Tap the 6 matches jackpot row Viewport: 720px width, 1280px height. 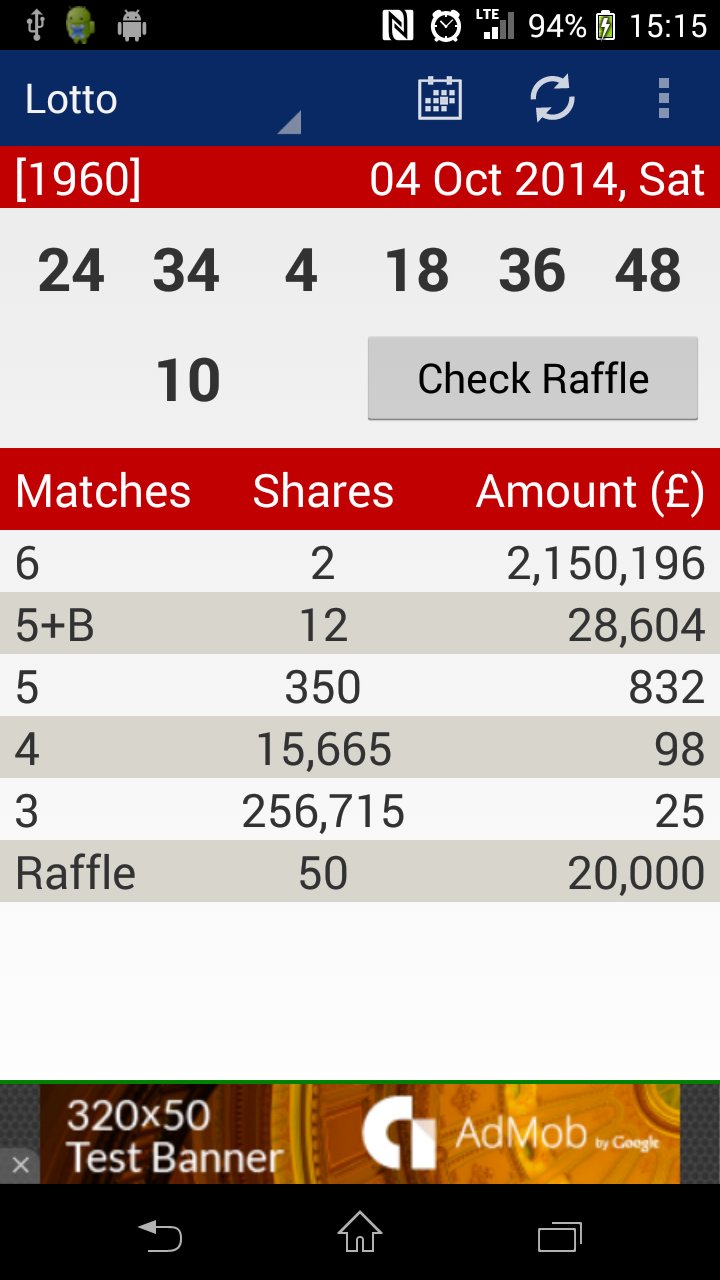click(360, 562)
